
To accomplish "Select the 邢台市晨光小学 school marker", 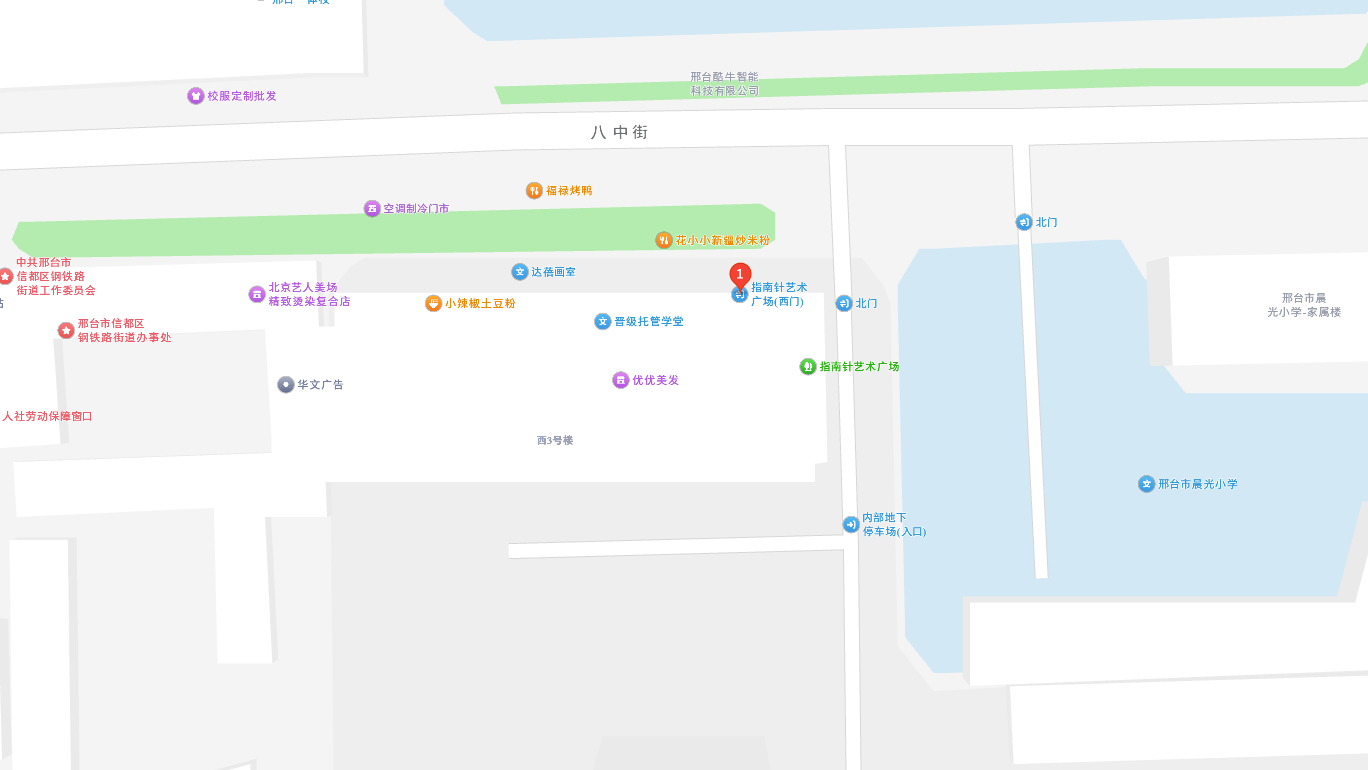I will click(1147, 484).
